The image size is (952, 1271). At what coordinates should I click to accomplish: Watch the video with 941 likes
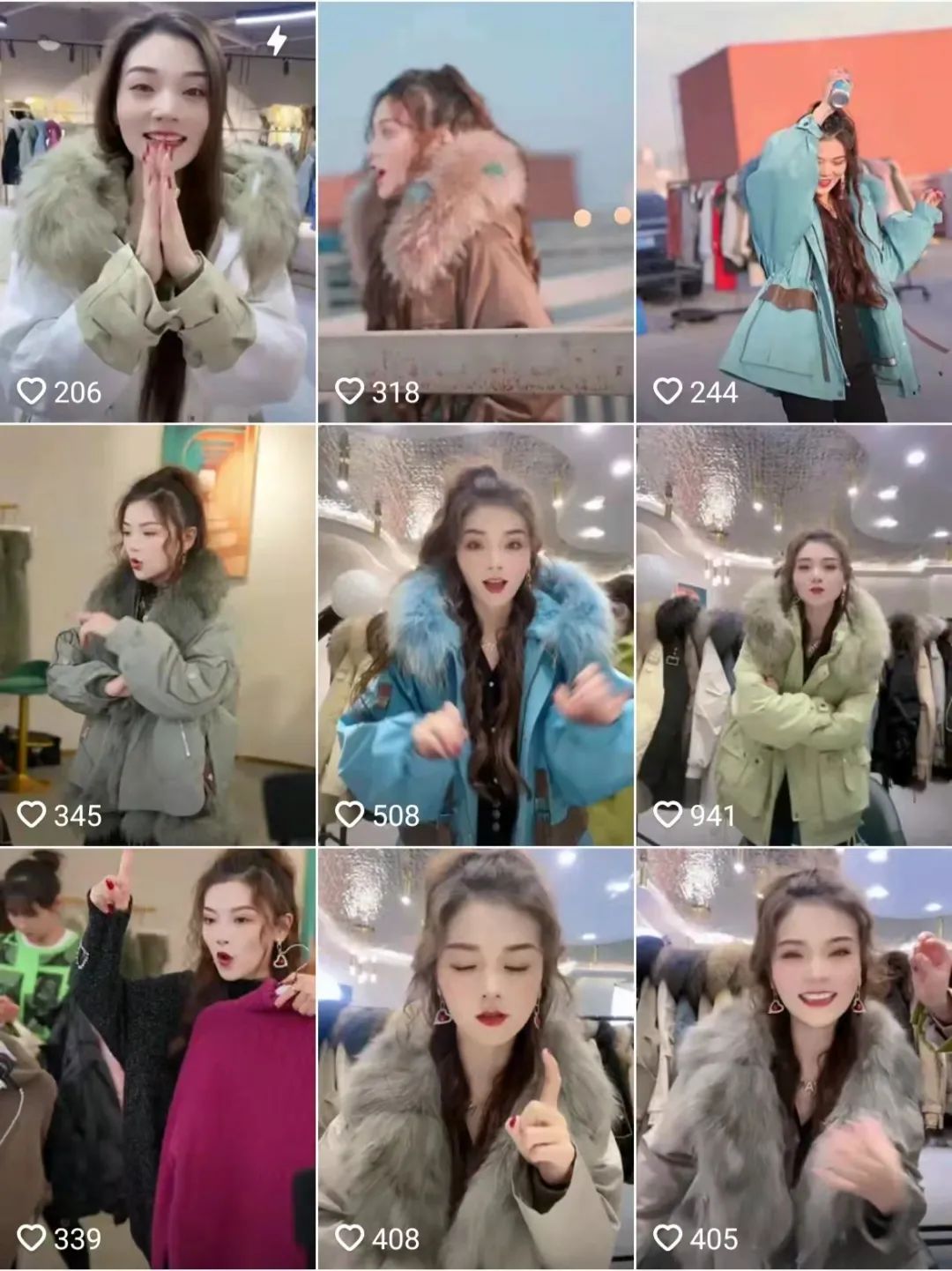pyautogui.click(x=794, y=635)
